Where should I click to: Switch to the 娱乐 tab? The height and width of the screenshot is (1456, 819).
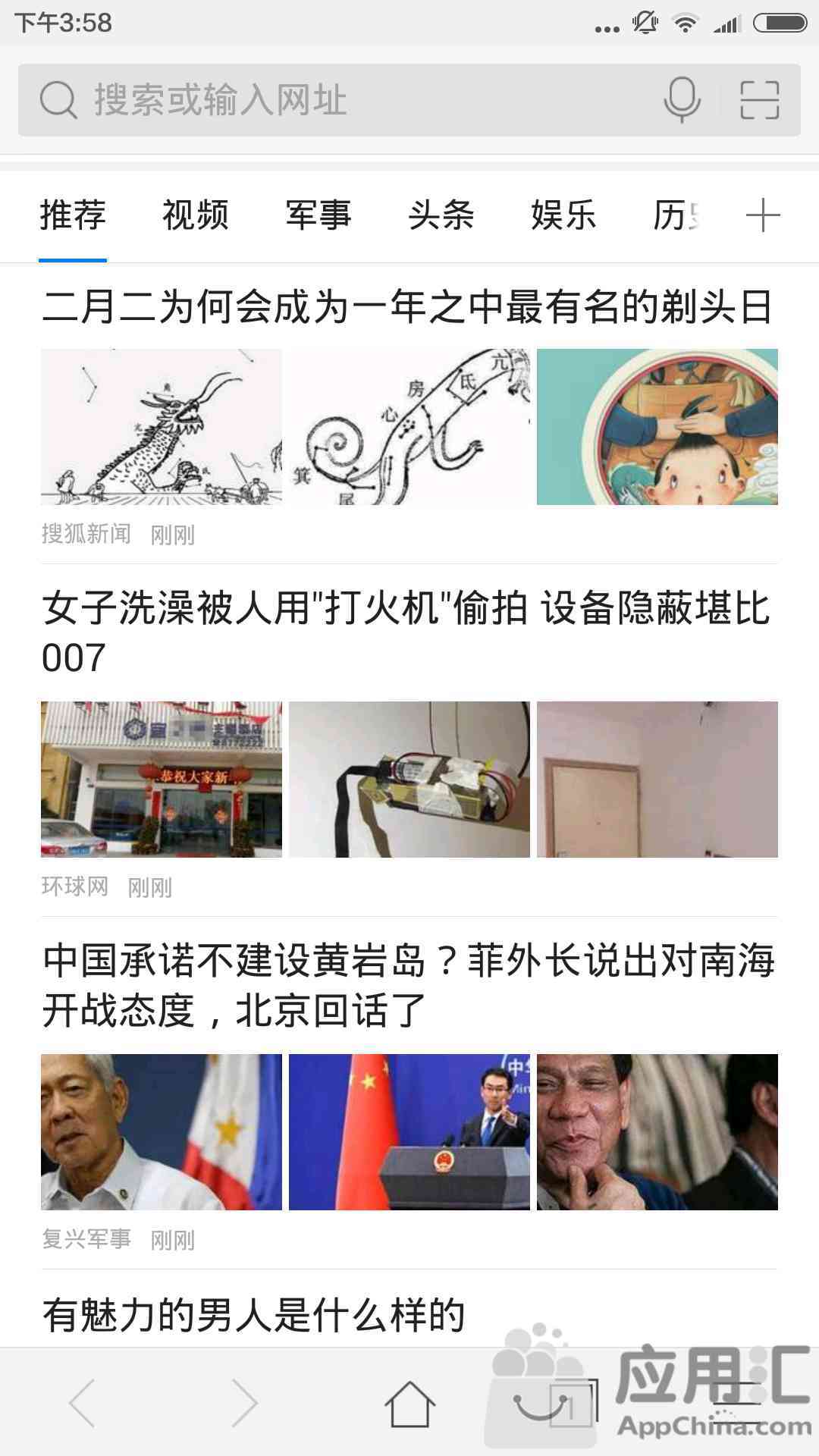click(x=563, y=215)
